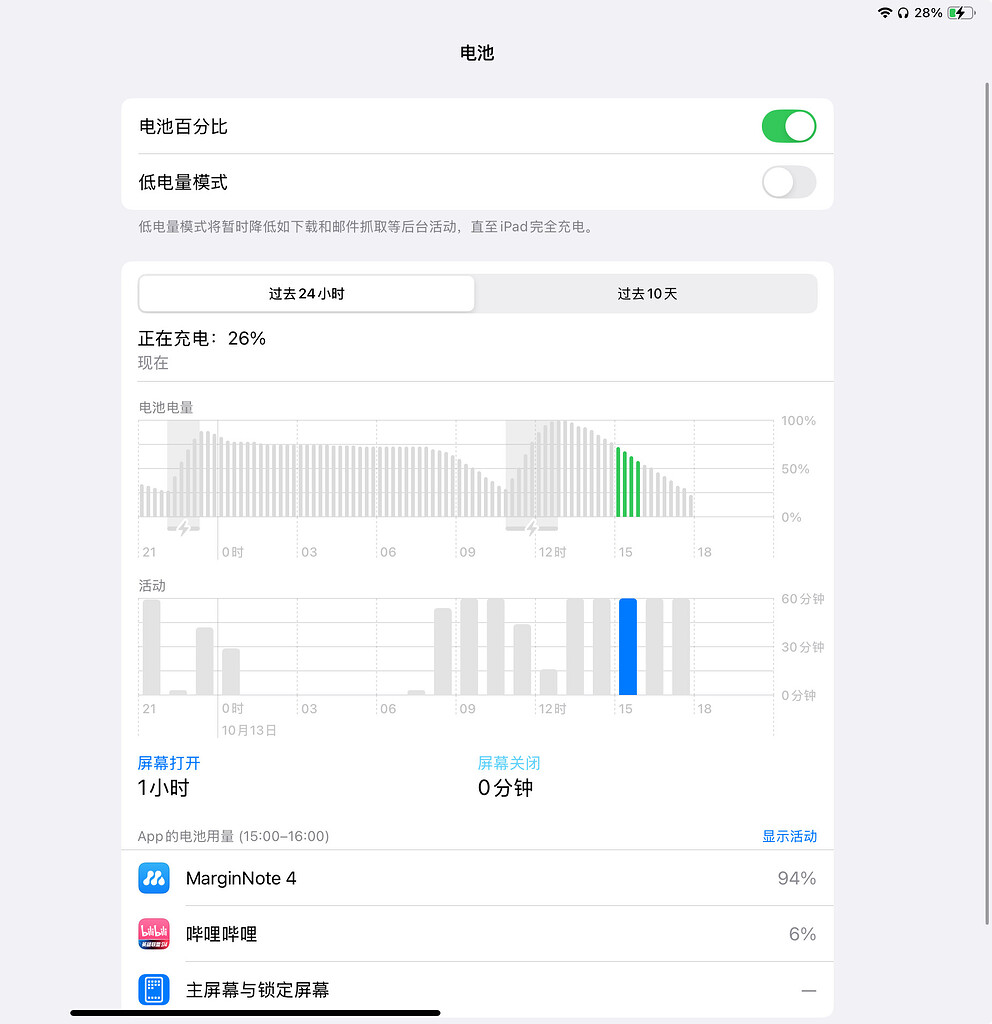This screenshot has width=992, height=1024.
Task: Select the 过去24小时 tab
Action: 307,293
